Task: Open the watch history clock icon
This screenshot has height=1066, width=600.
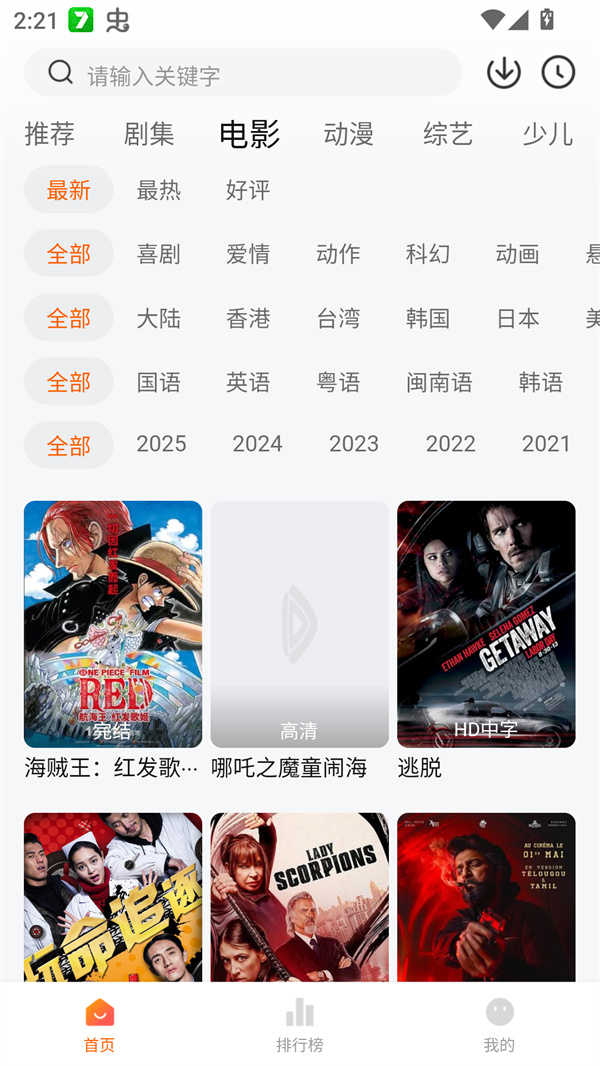Action: coord(558,72)
